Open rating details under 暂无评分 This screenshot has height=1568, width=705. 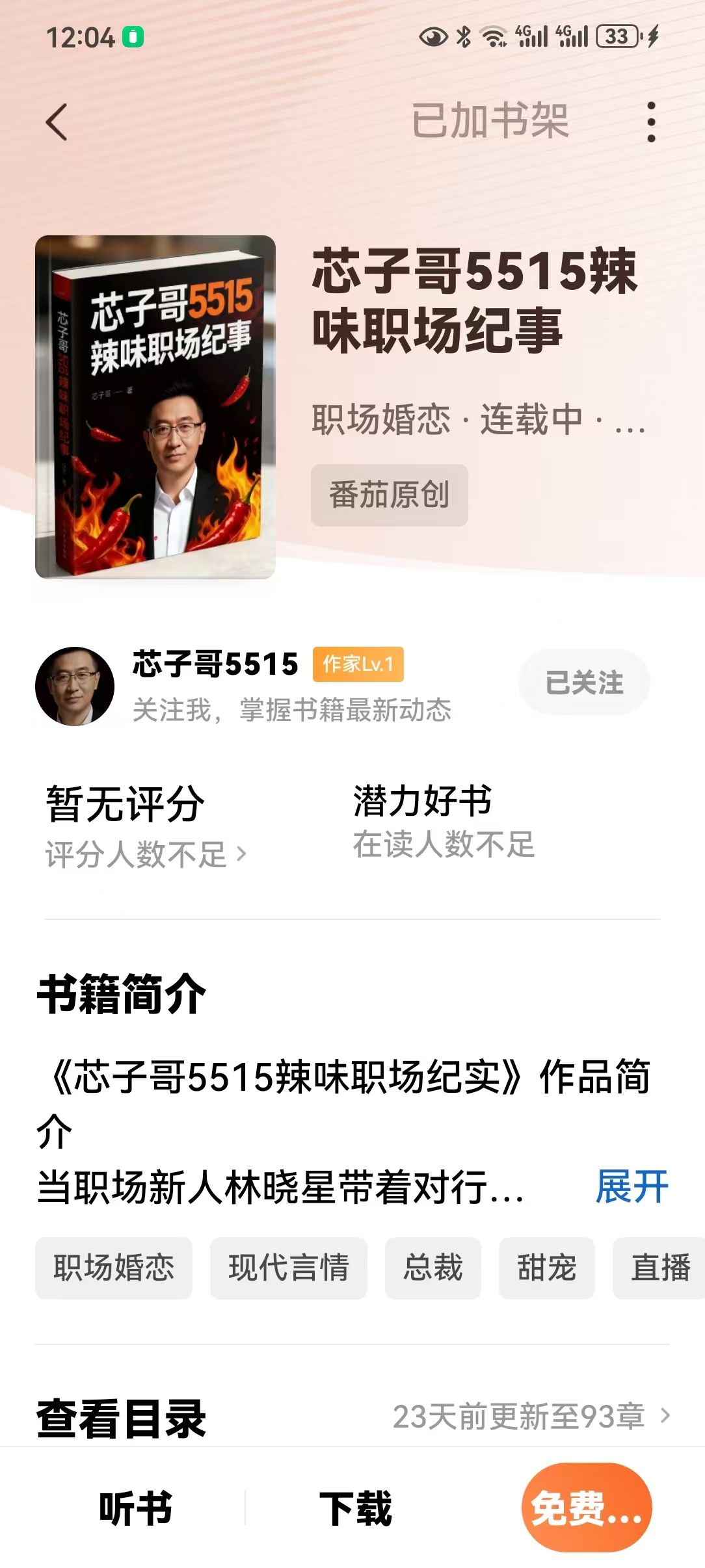point(146,854)
